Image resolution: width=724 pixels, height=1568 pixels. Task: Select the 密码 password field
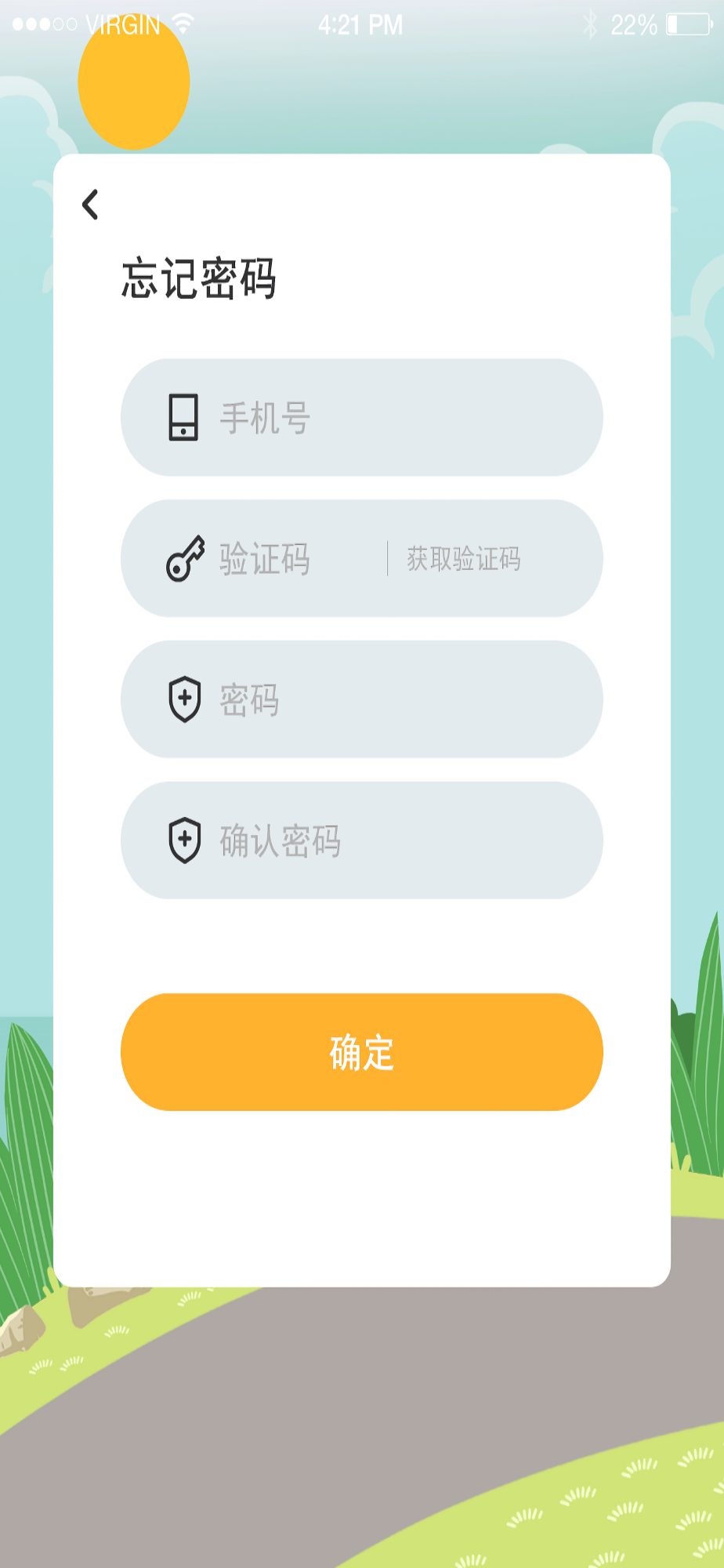point(376,699)
